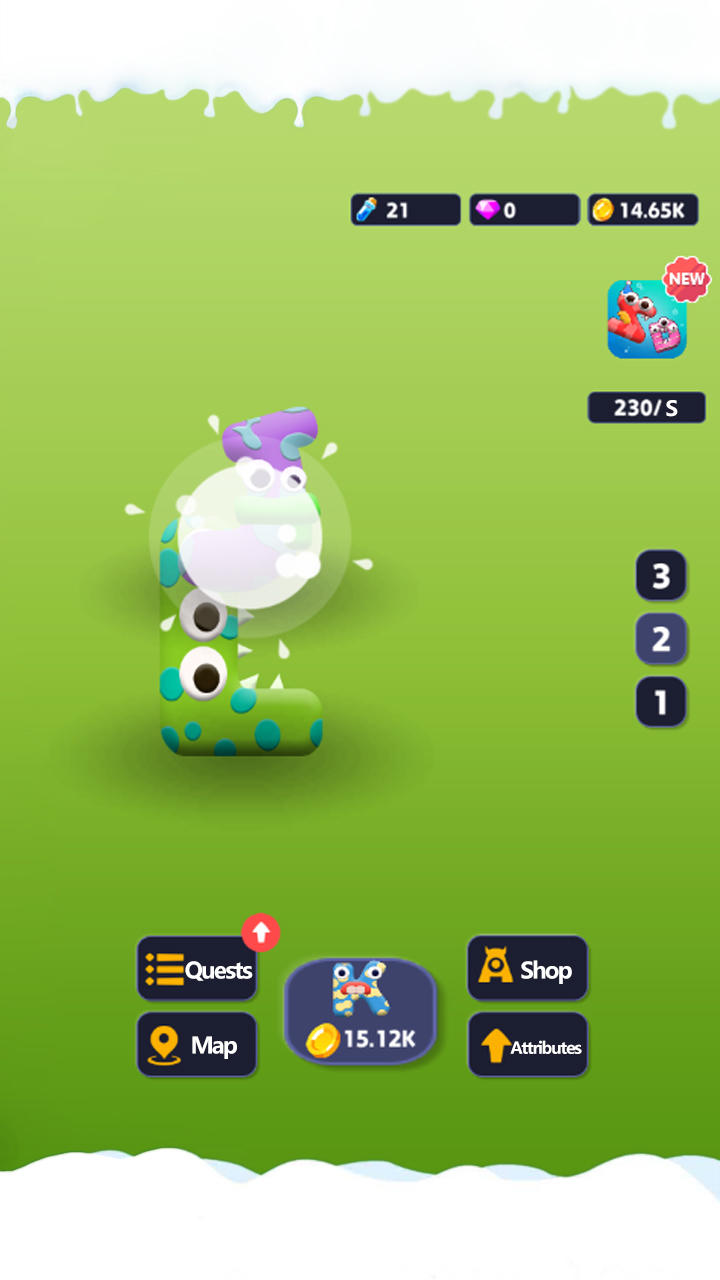Open the Quests list
Viewport: 720px width, 1280px height.
[197, 969]
